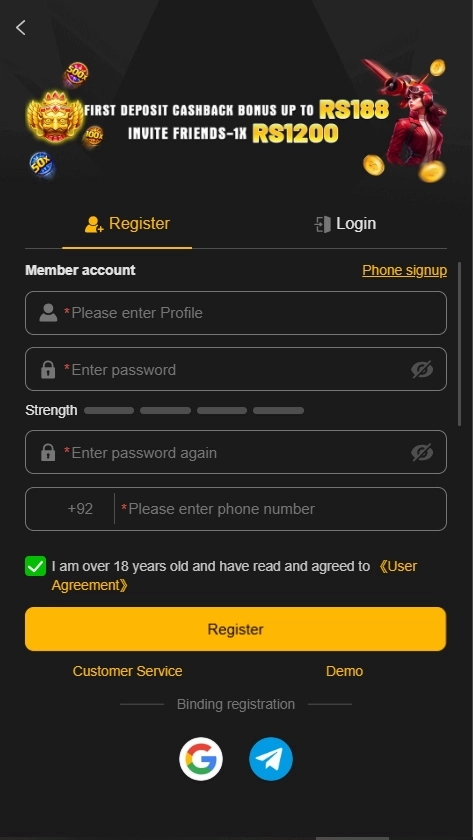The height and width of the screenshot is (840, 473).
Task: Contact Customer Service
Action: coord(127,671)
